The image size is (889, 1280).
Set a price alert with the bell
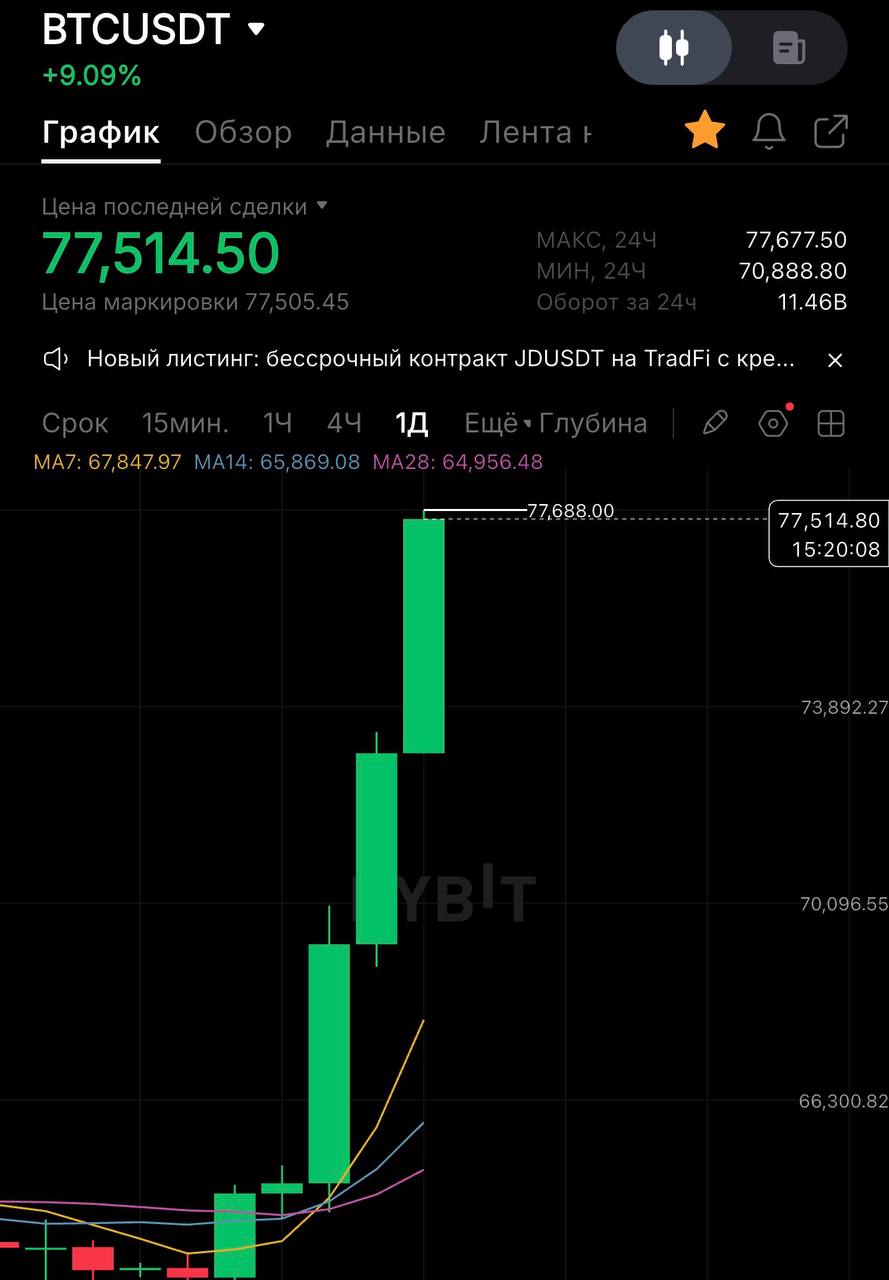point(768,131)
